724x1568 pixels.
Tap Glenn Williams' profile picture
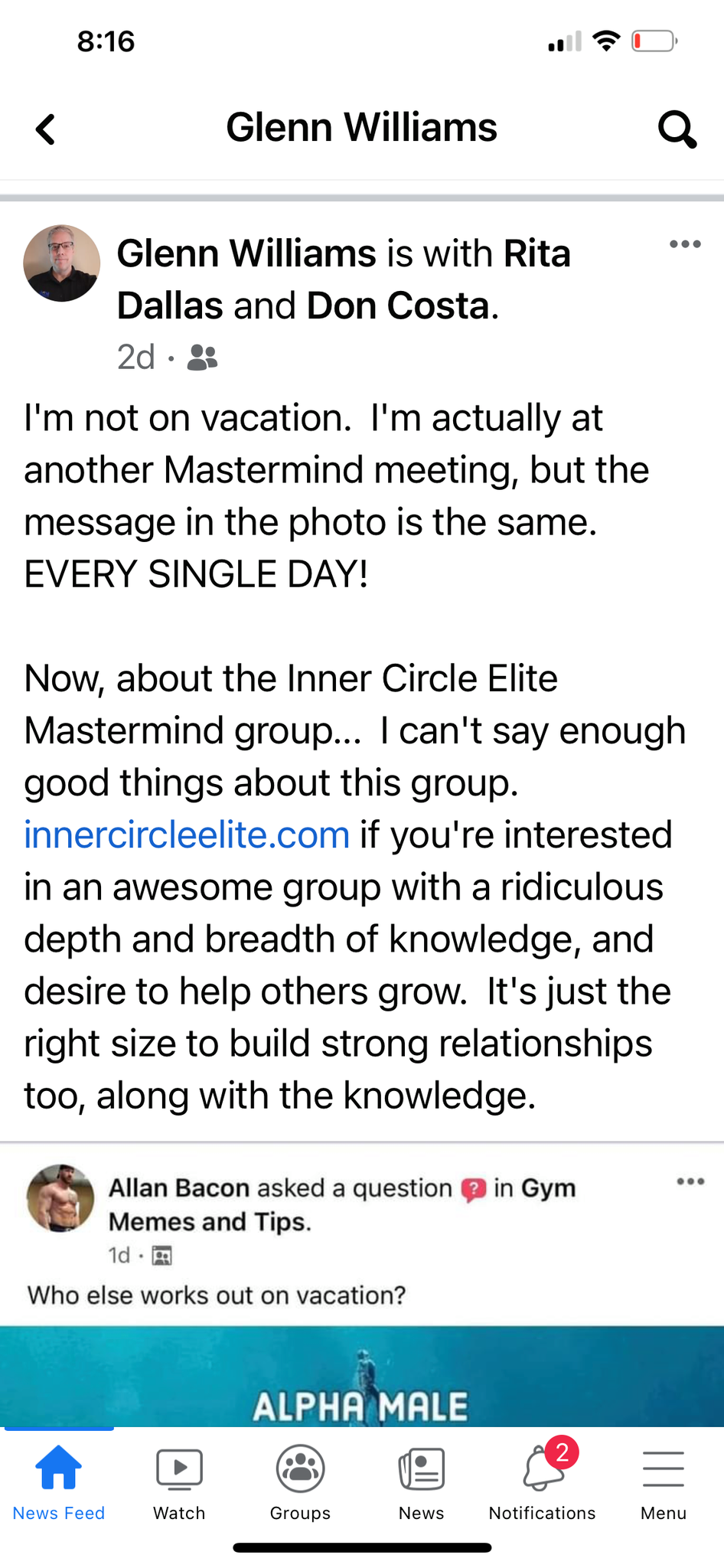(x=62, y=263)
